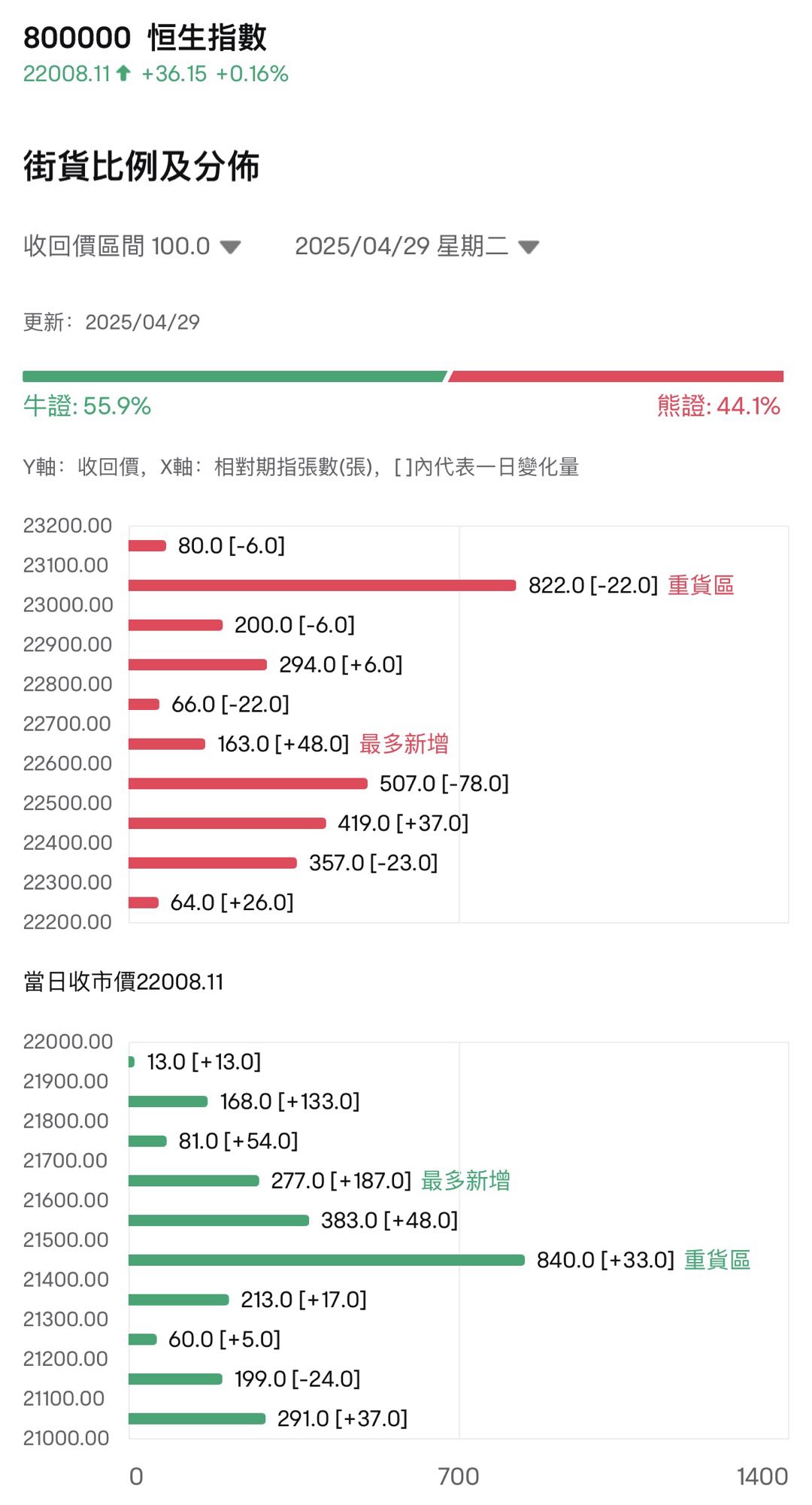Expand the 2025/04/29 星期二 date picker
Viewport: 812px width, 1505px height.
tap(417, 246)
